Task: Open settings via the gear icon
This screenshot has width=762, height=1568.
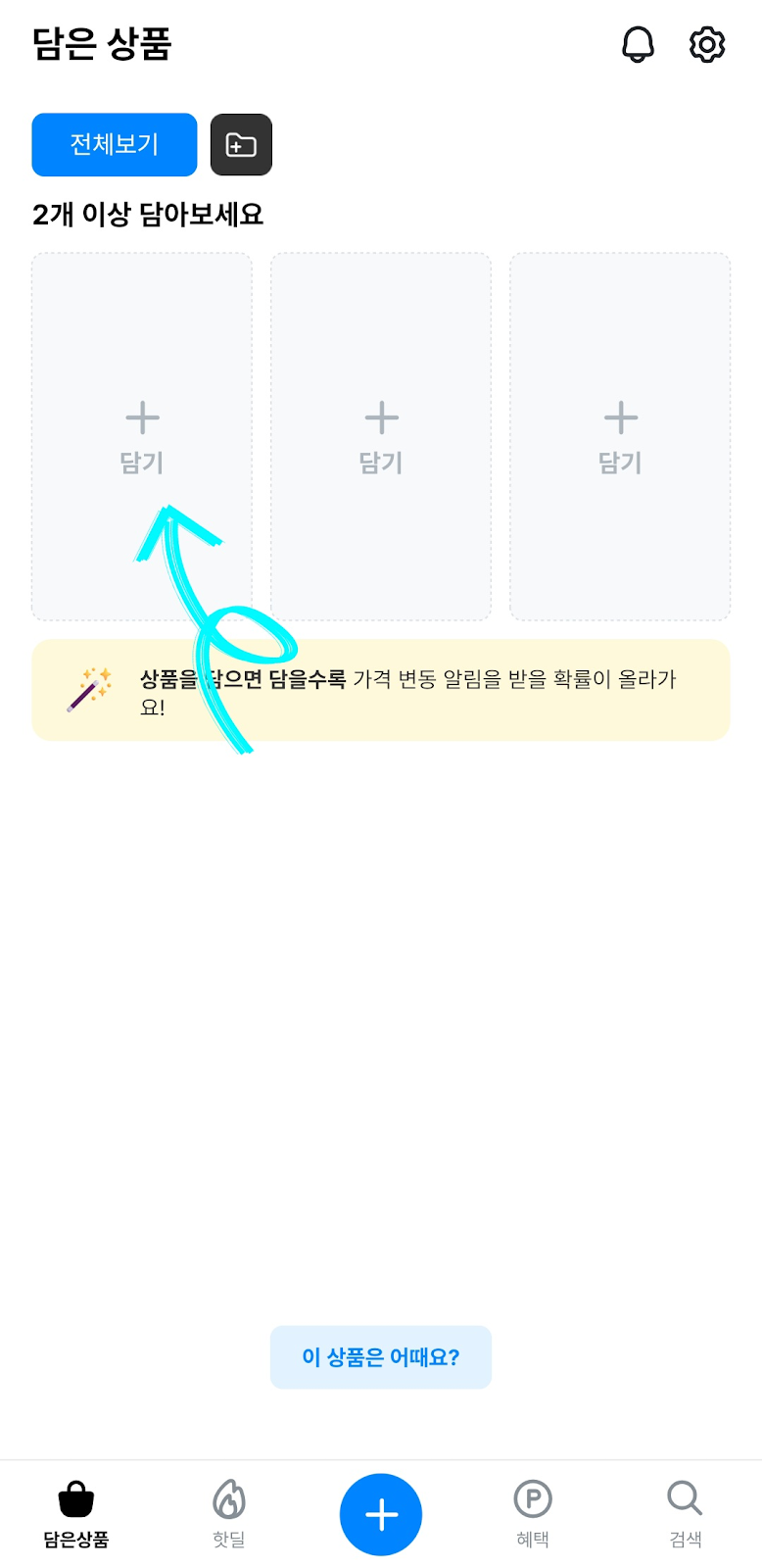Action: point(706,44)
